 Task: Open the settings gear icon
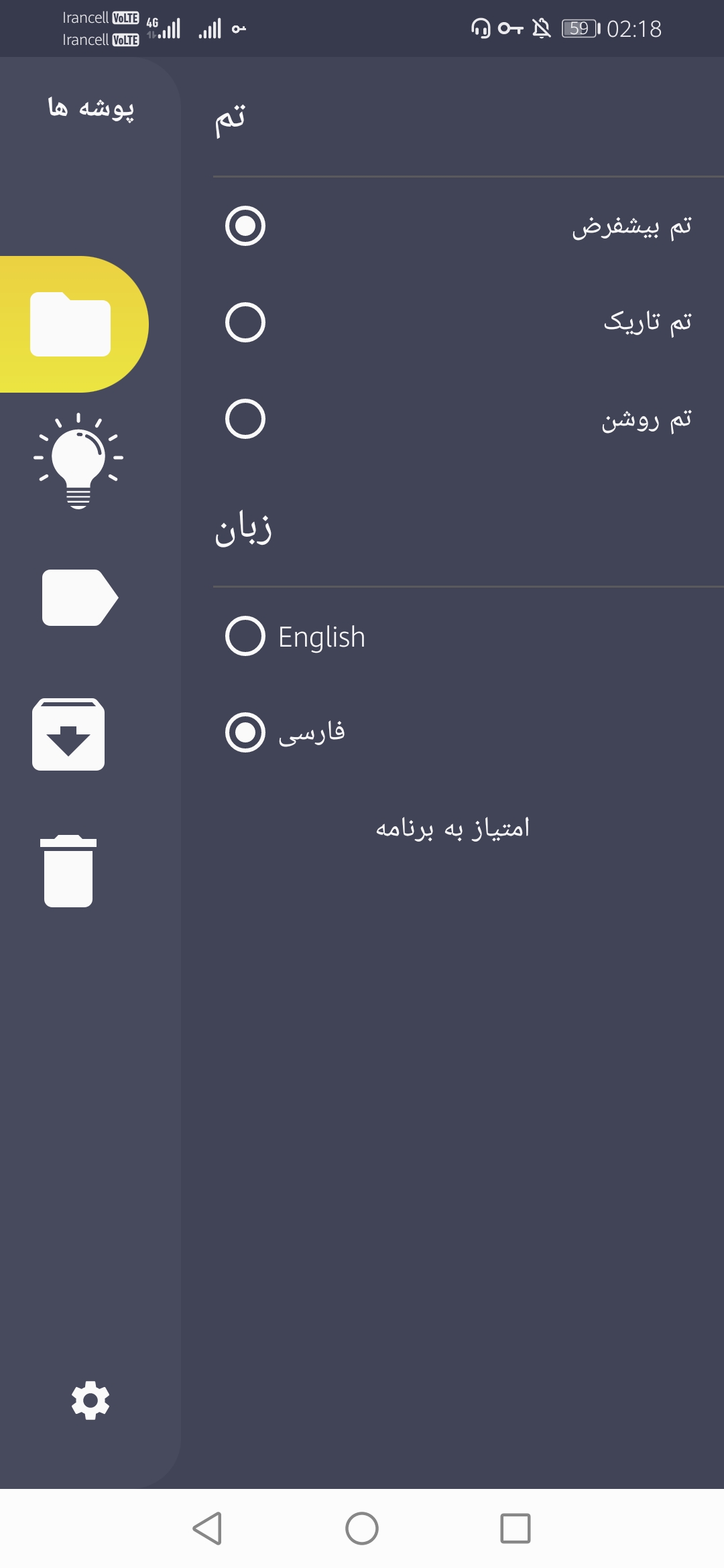click(90, 1400)
